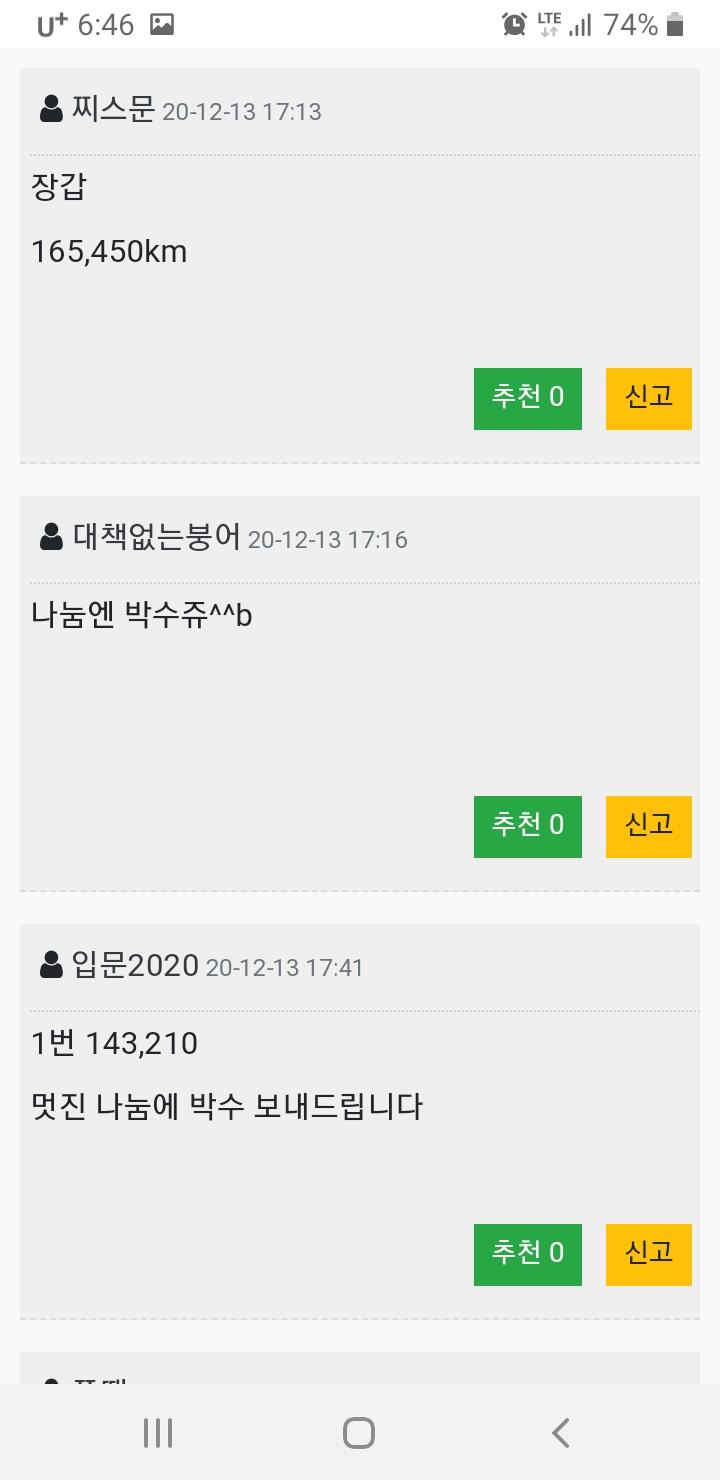Upvote 입문2020's comment using 추천
Viewport: 720px width, 1480px height.
(528, 1254)
